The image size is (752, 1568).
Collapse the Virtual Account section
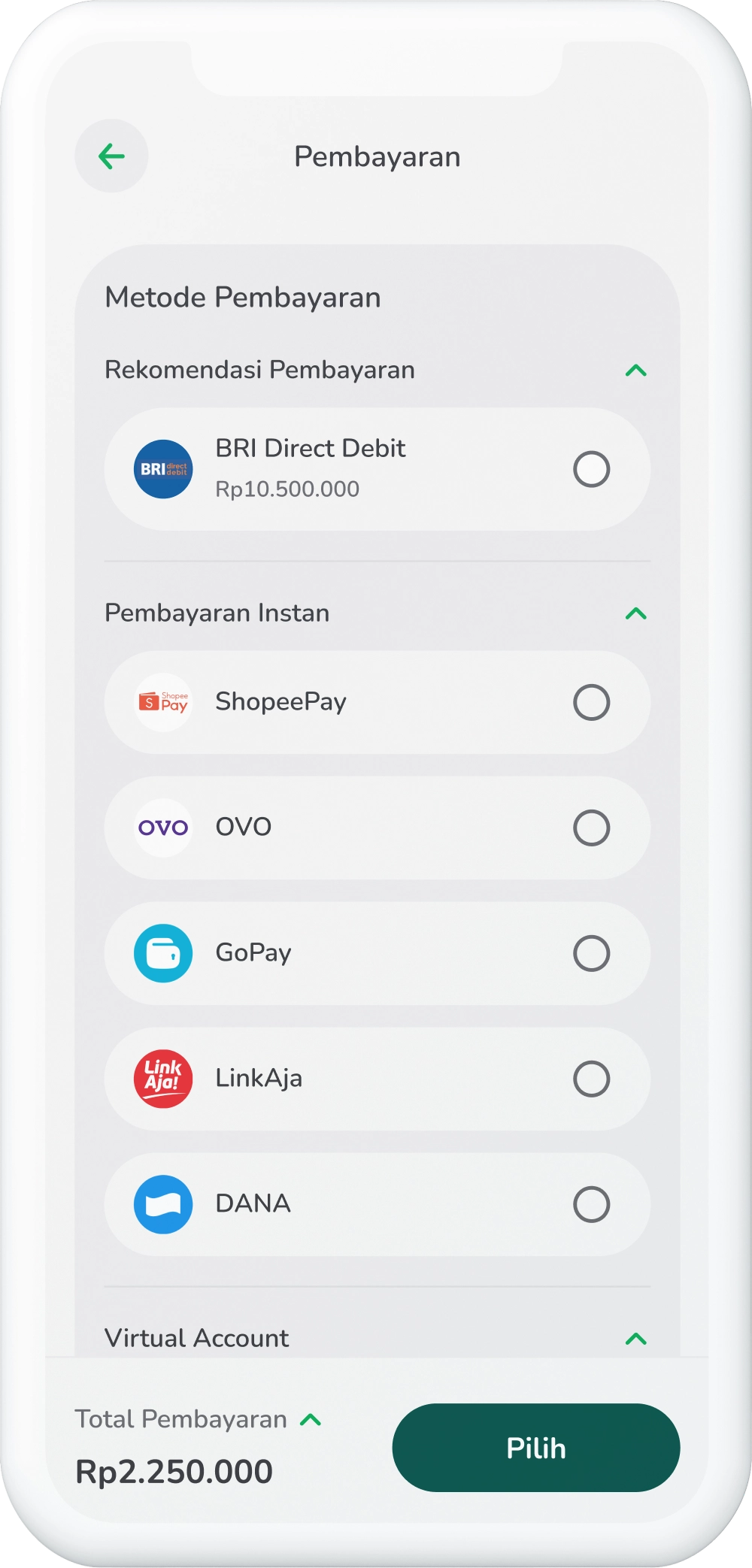click(x=635, y=1339)
